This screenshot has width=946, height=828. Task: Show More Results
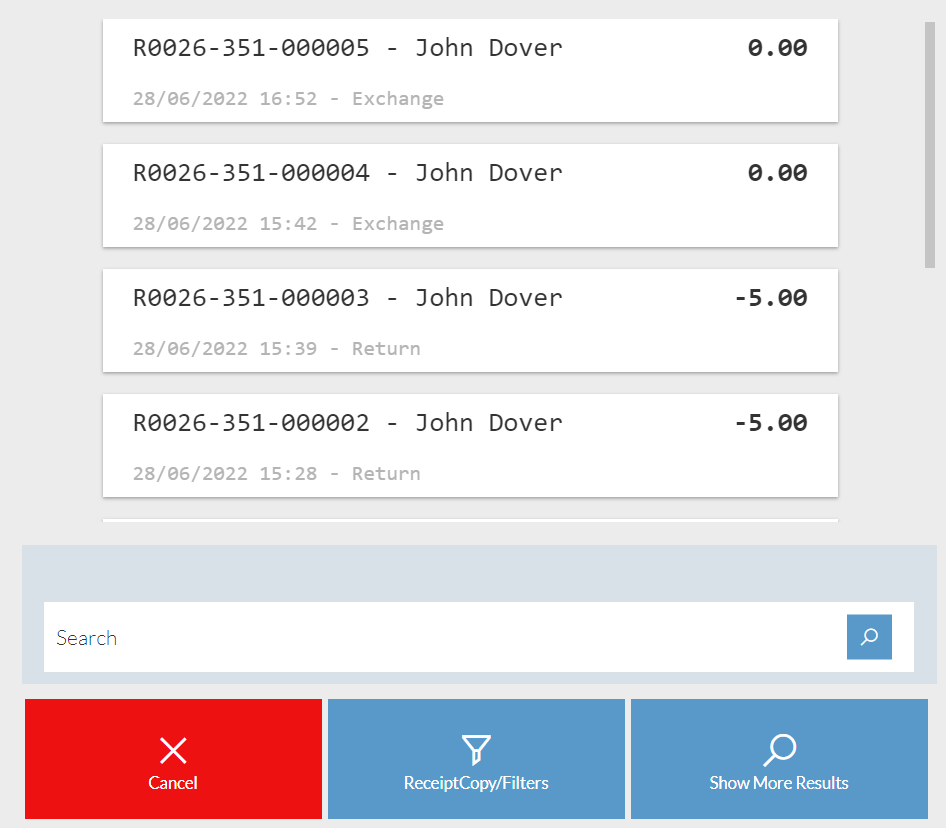click(x=779, y=760)
